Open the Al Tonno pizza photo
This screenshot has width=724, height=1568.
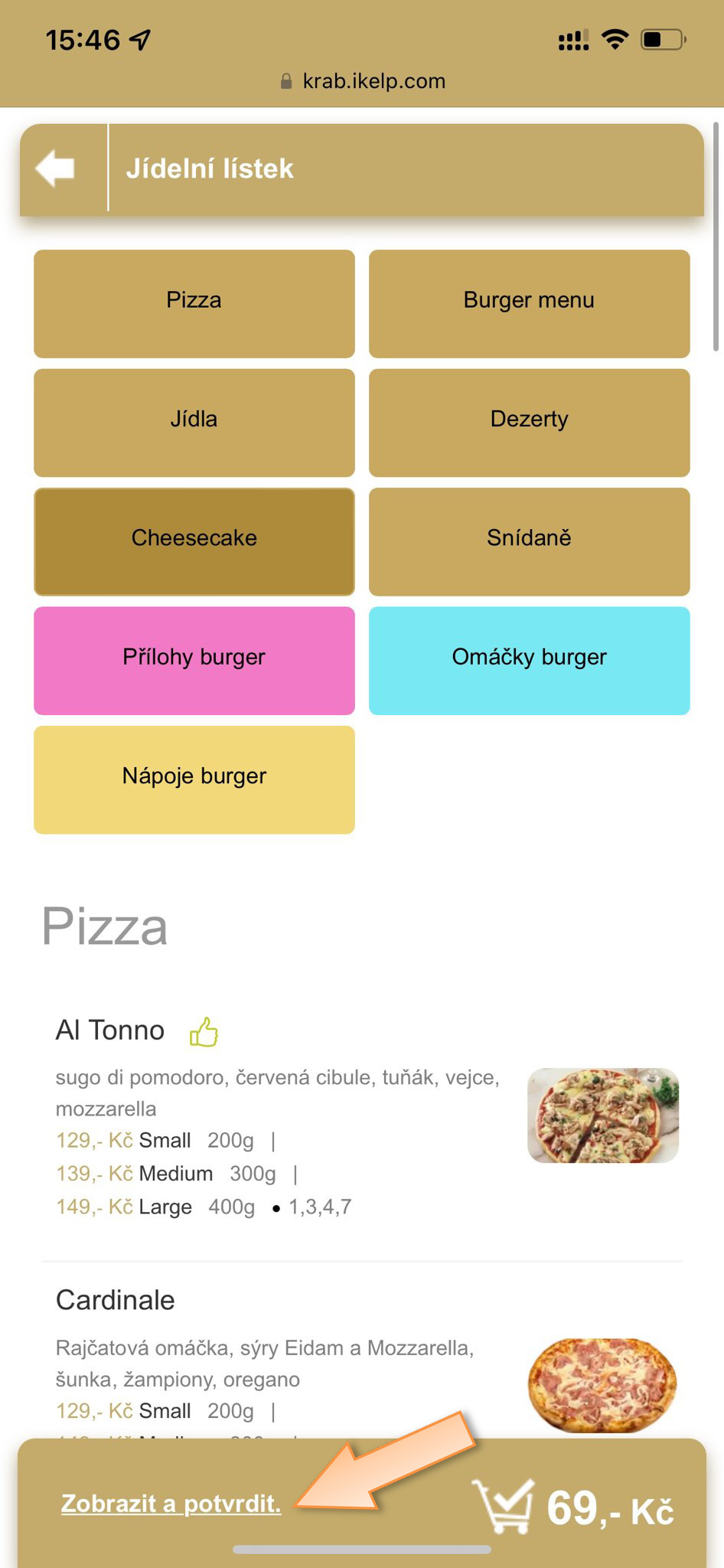point(603,1116)
